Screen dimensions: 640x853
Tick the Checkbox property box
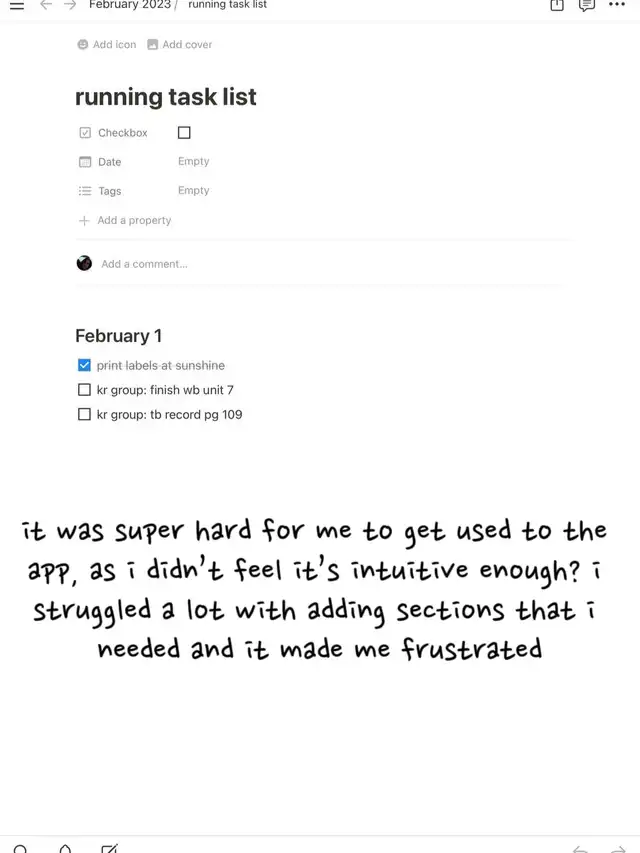pyautogui.click(x=184, y=133)
